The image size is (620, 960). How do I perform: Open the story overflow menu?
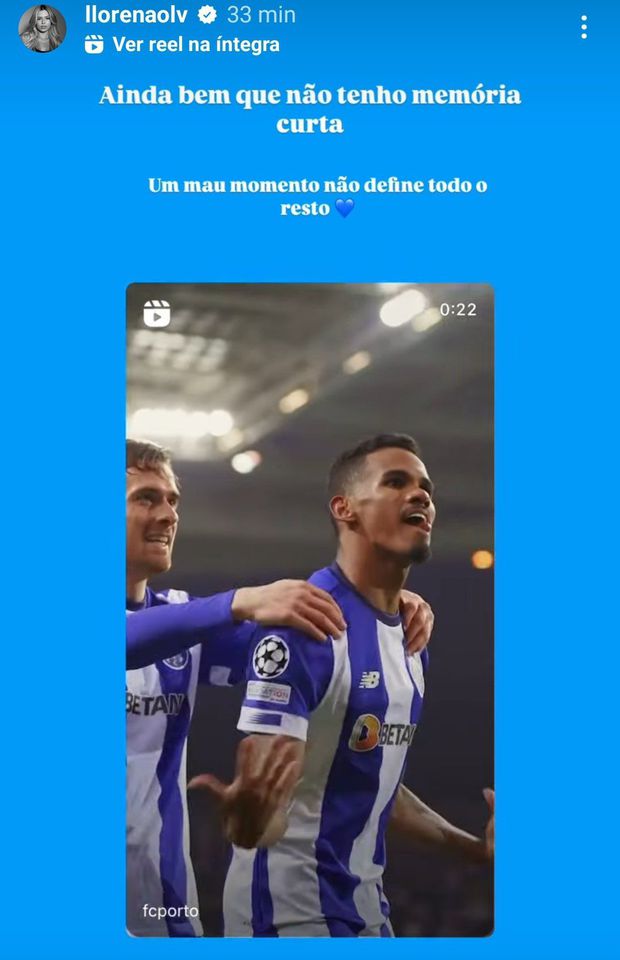pos(584,27)
